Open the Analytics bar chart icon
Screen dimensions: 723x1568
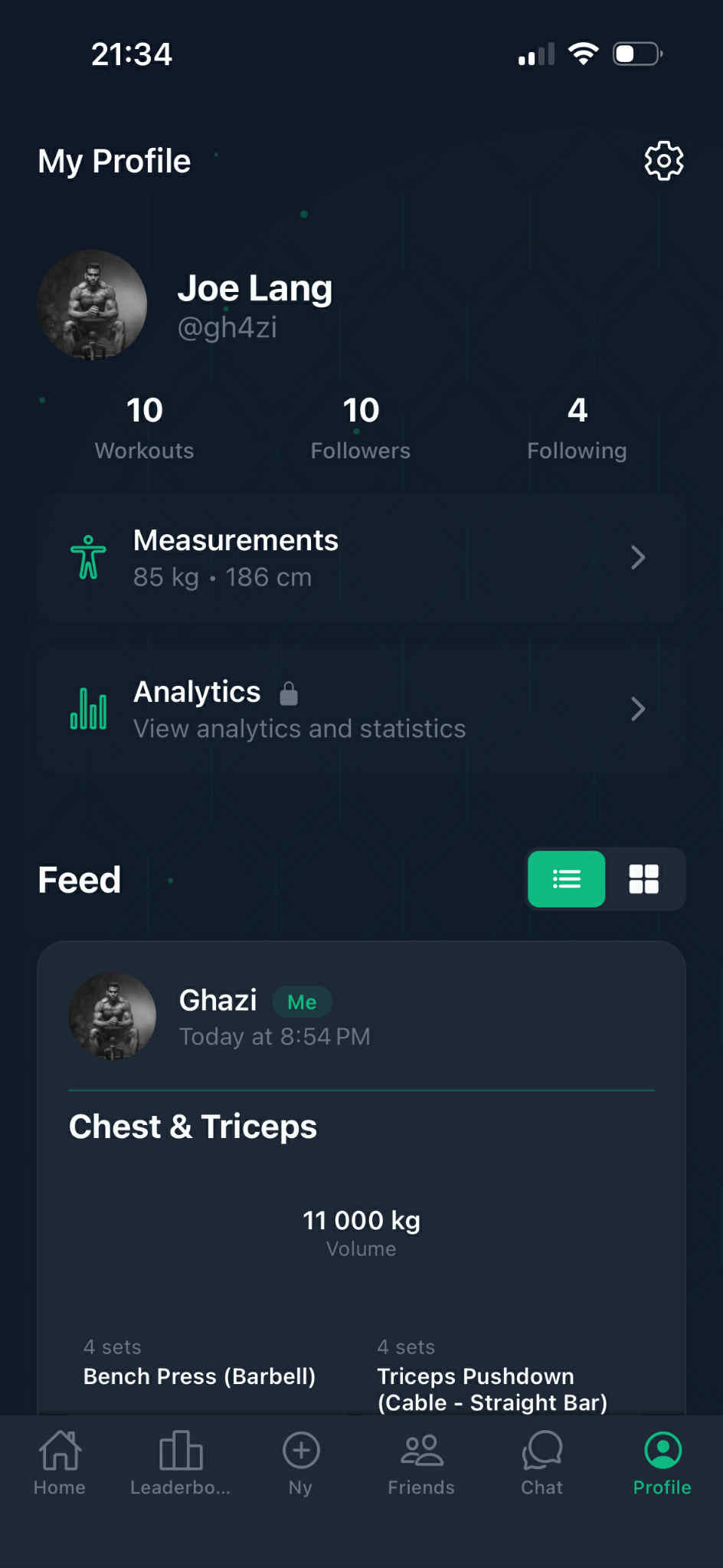(88, 709)
